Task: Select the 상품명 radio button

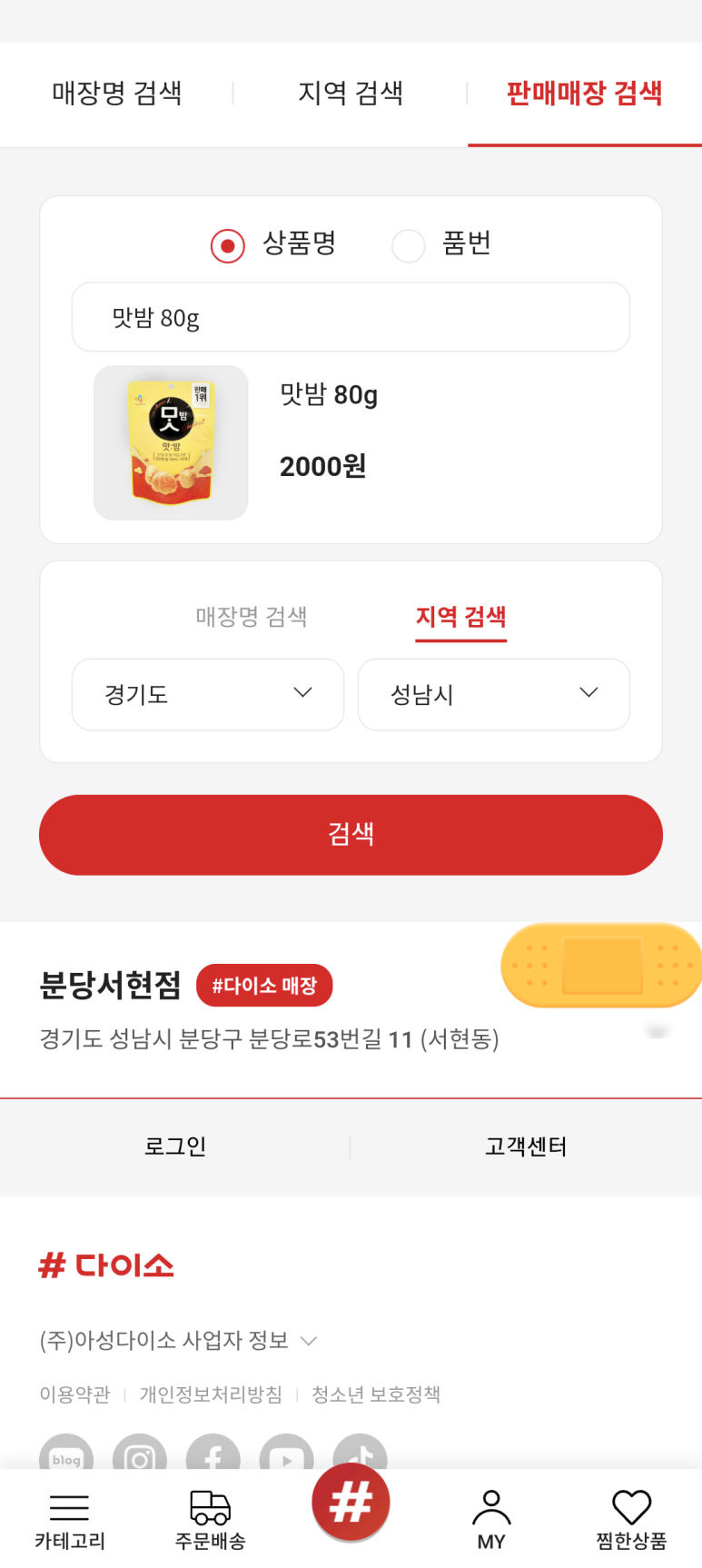Action: coord(228,245)
